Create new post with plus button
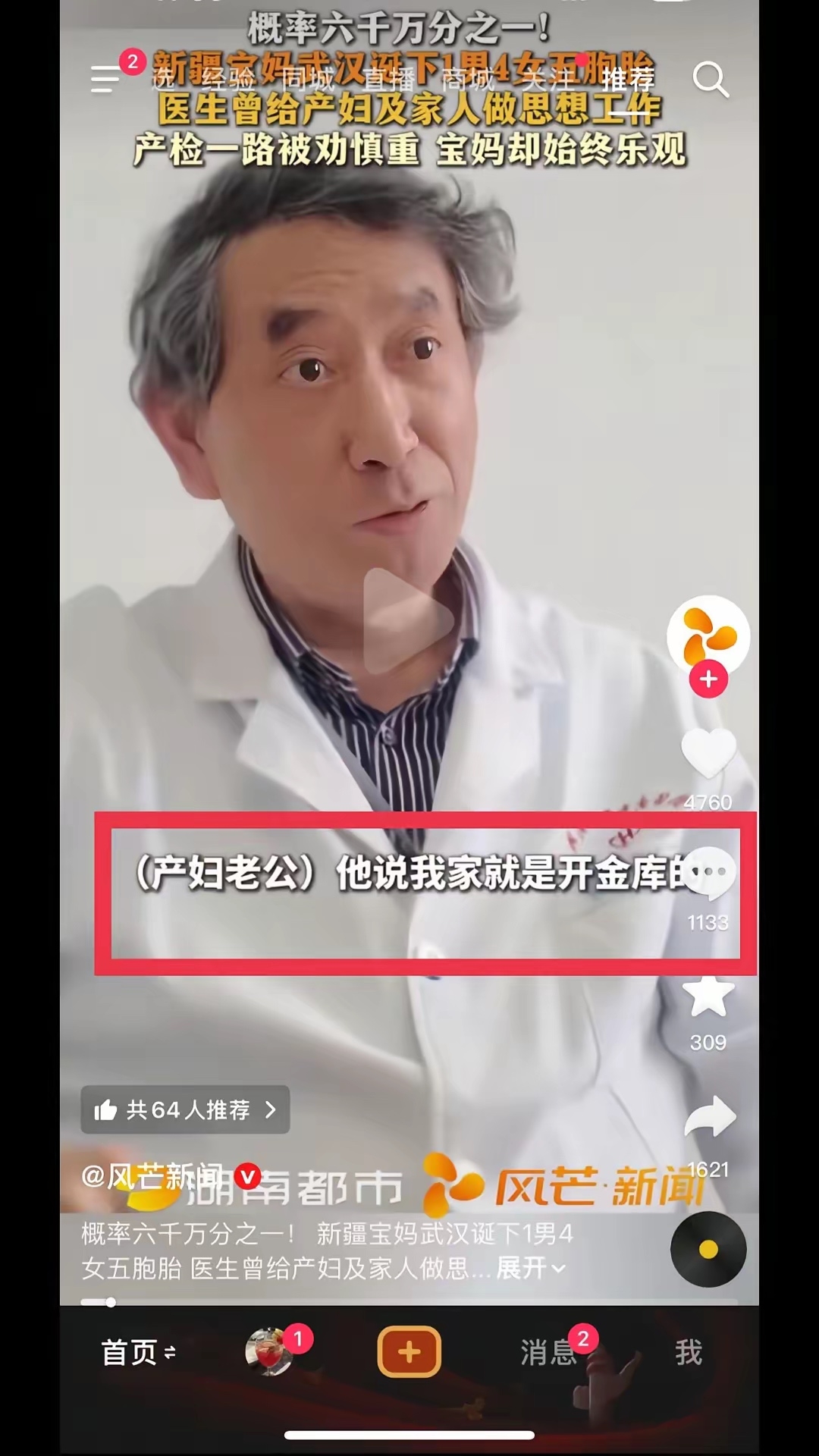Viewport: 819px width, 1456px height. pyautogui.click(x=409, y=1352)
